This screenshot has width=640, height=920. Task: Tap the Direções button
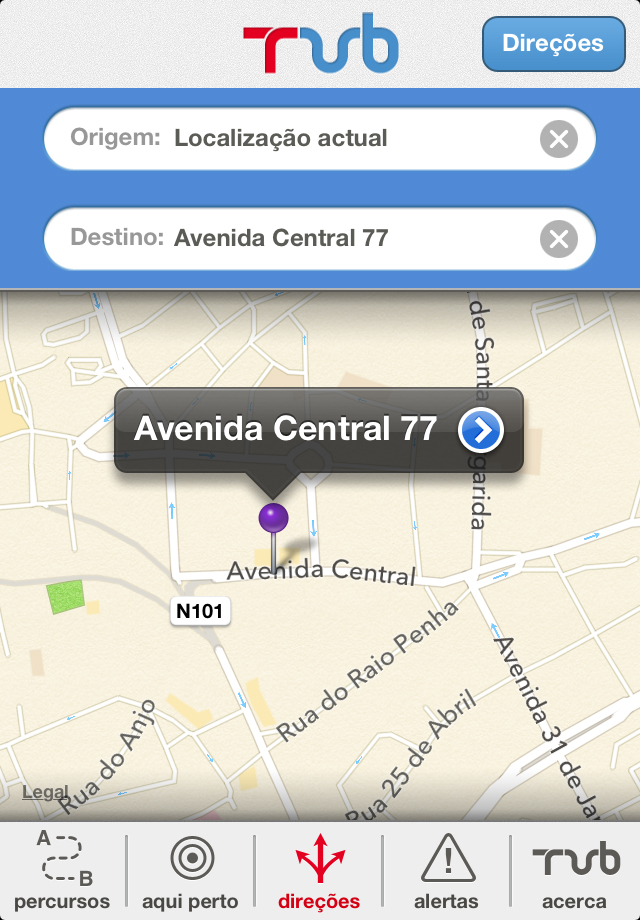(553, 44)
